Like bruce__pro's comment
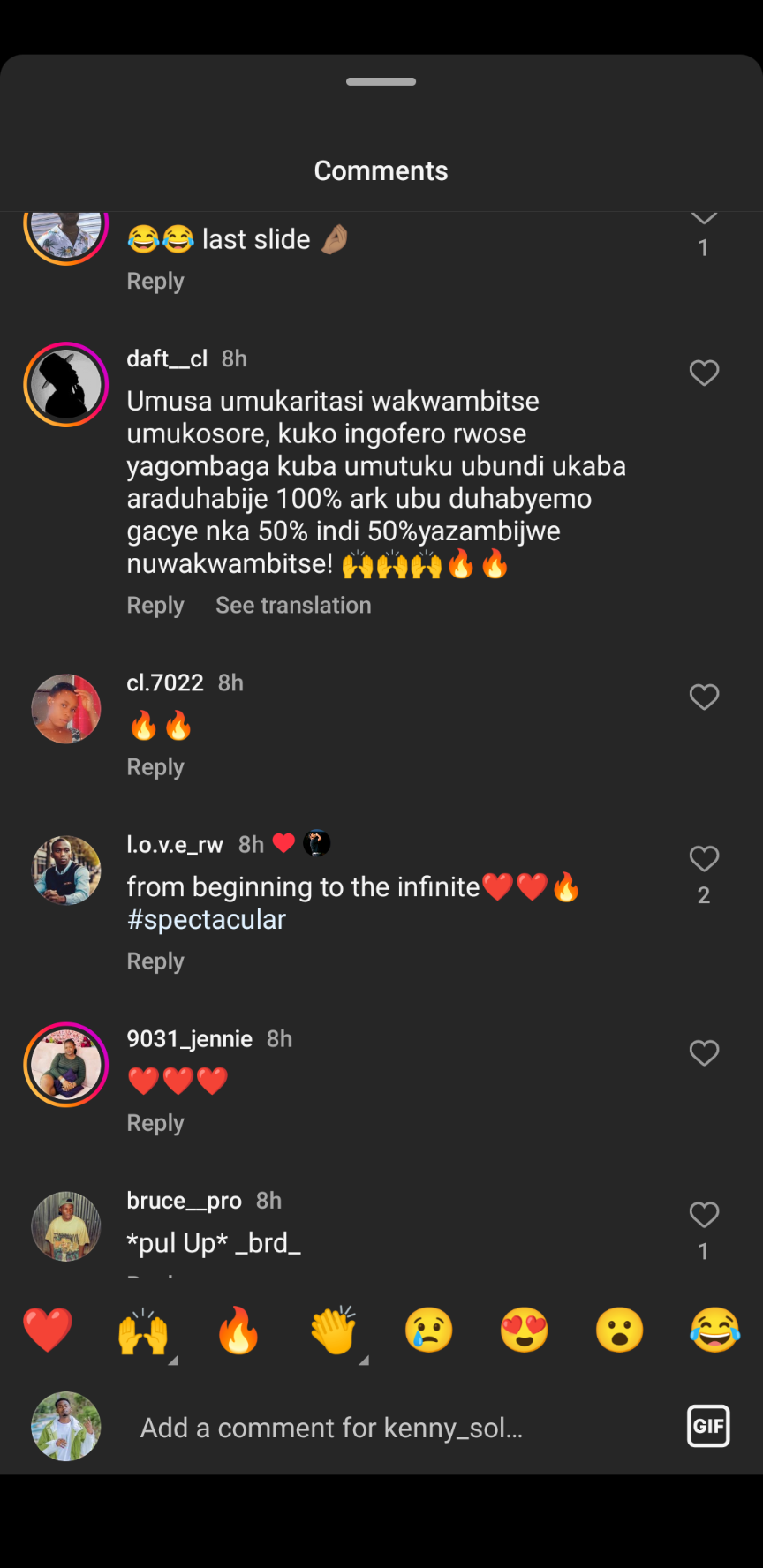 point(704,1216)
